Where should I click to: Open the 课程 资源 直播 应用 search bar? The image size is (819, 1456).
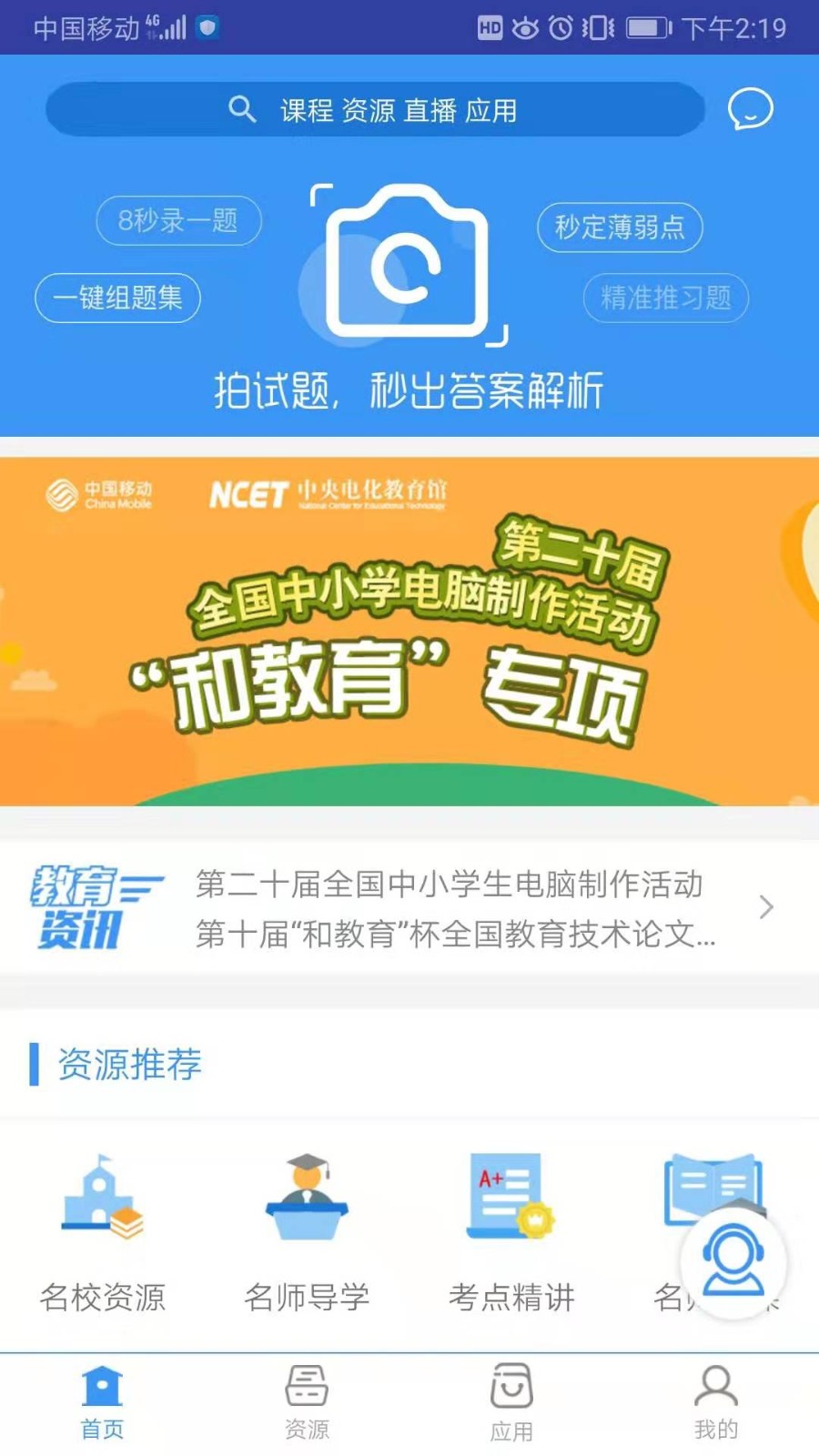375,110
